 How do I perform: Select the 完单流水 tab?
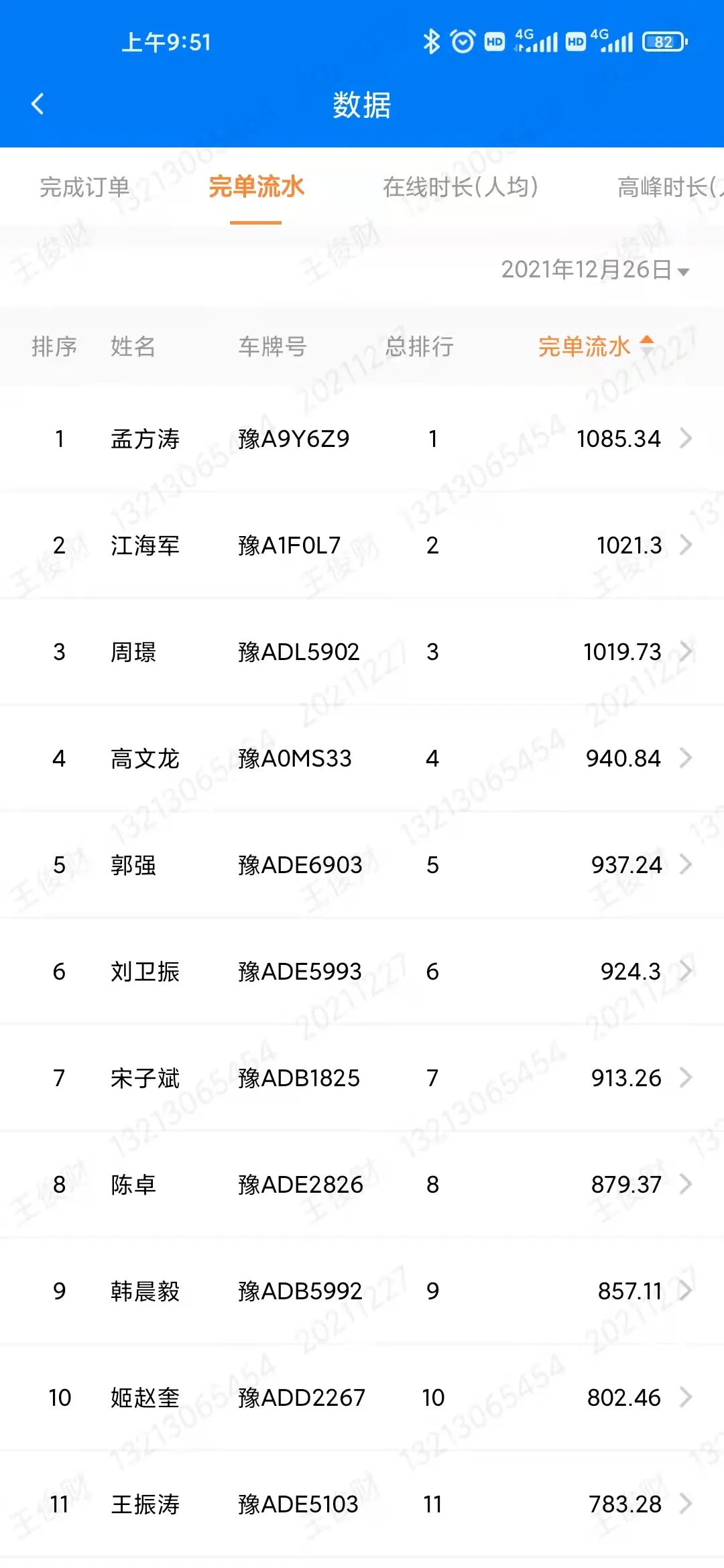pyautogui.click(x=256, y=187)
